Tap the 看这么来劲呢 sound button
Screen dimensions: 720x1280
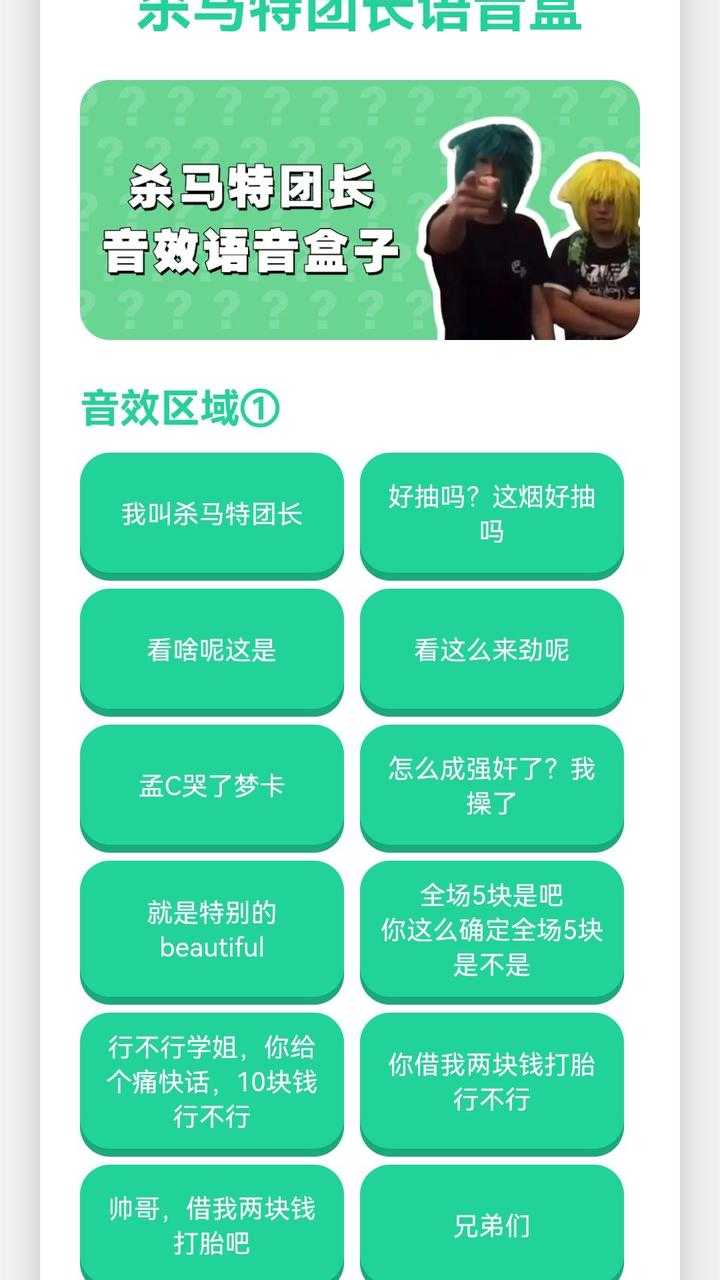tap(491, 650)
